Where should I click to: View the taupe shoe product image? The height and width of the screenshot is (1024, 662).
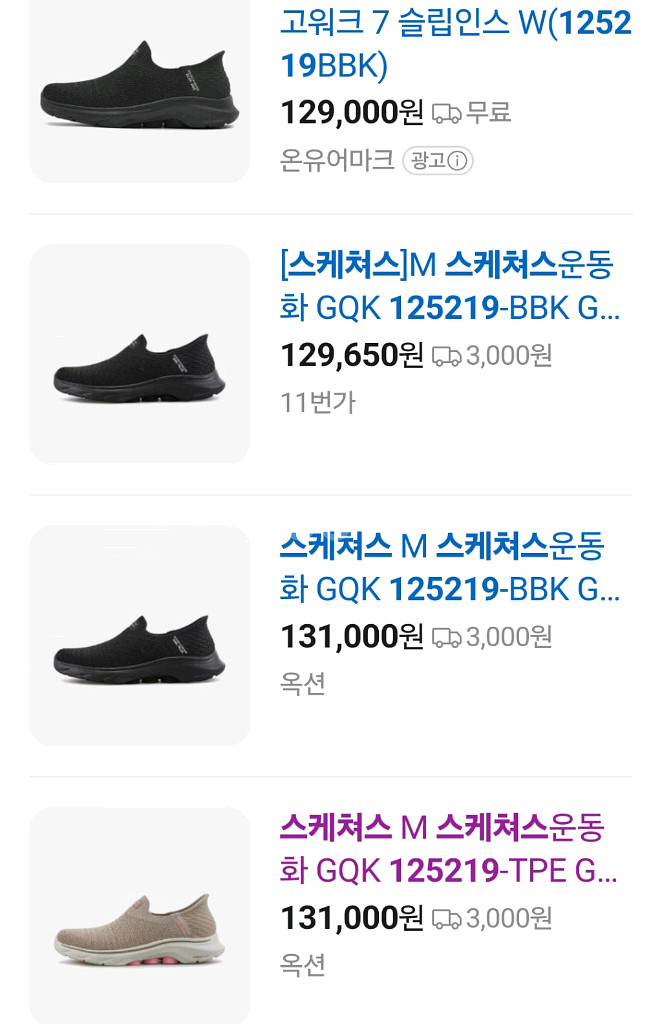[139, 915]
